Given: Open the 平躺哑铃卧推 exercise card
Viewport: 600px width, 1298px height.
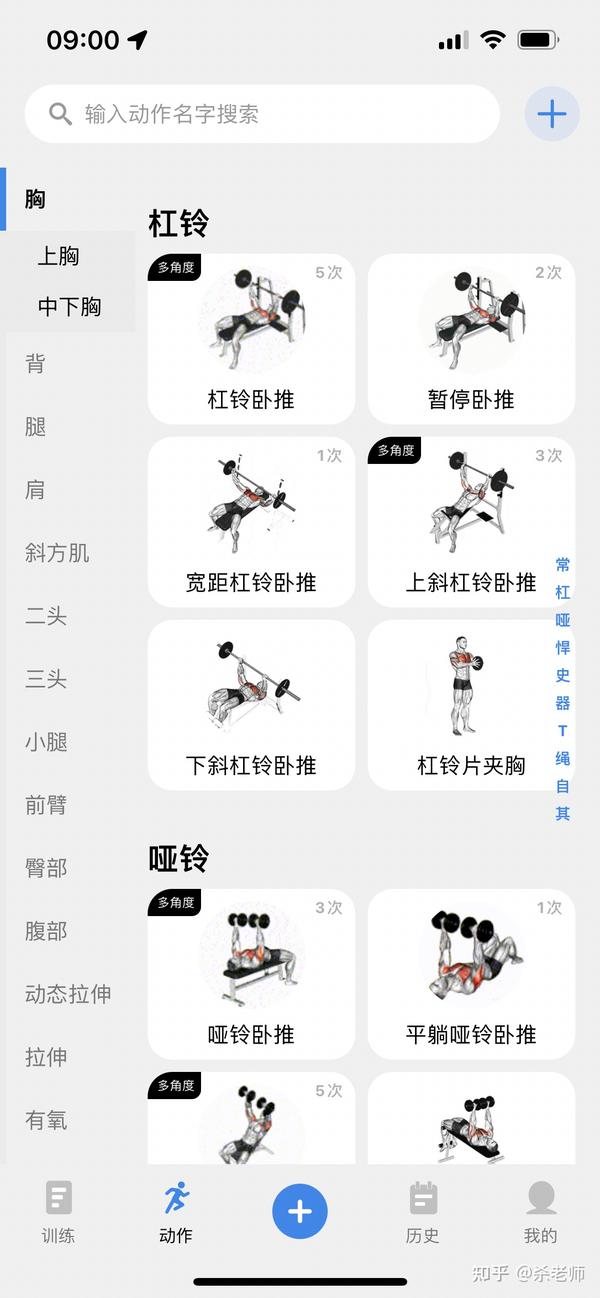Looking at the screenshot, I should coord(471,974).
